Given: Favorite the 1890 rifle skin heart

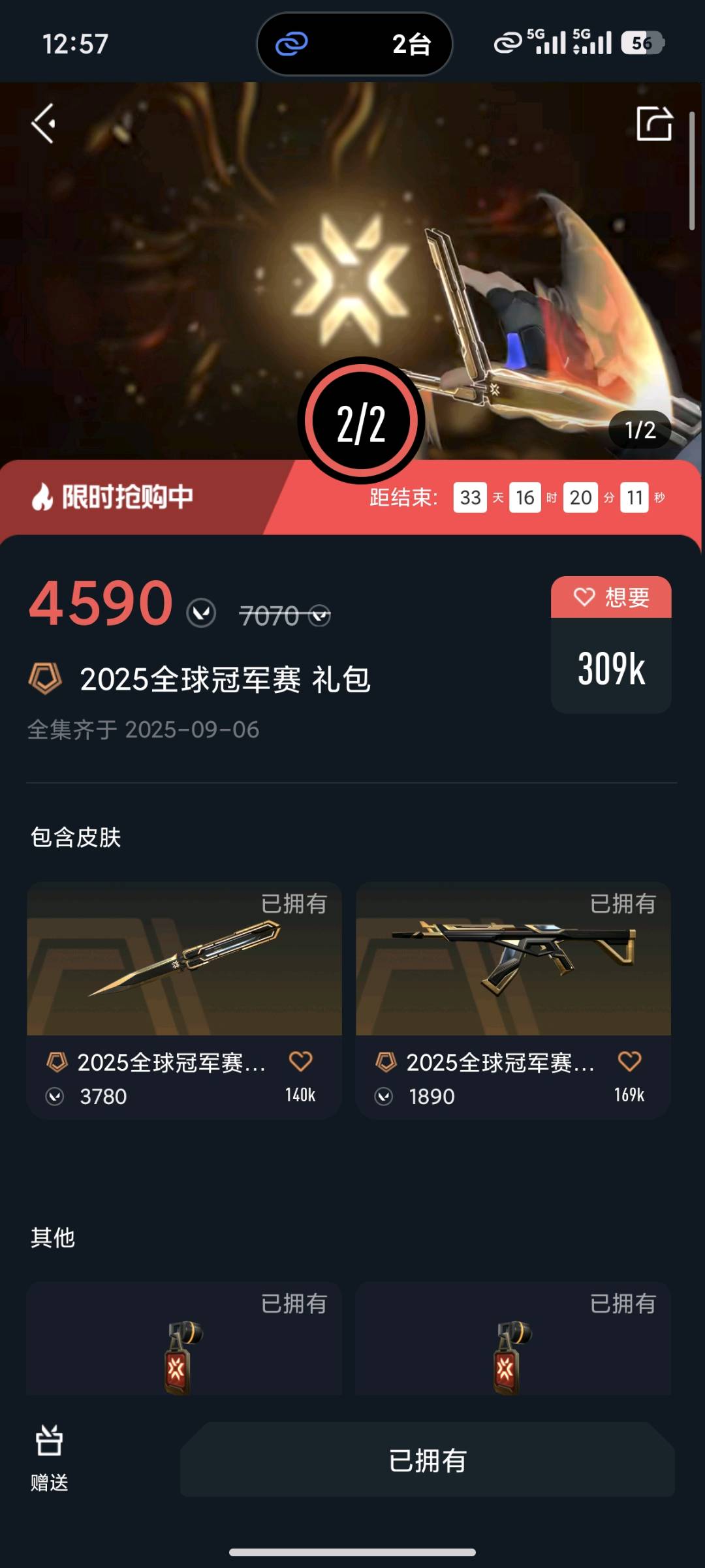Looking at the screenshot, I should pyautogui.click(x=630, y=1061).
